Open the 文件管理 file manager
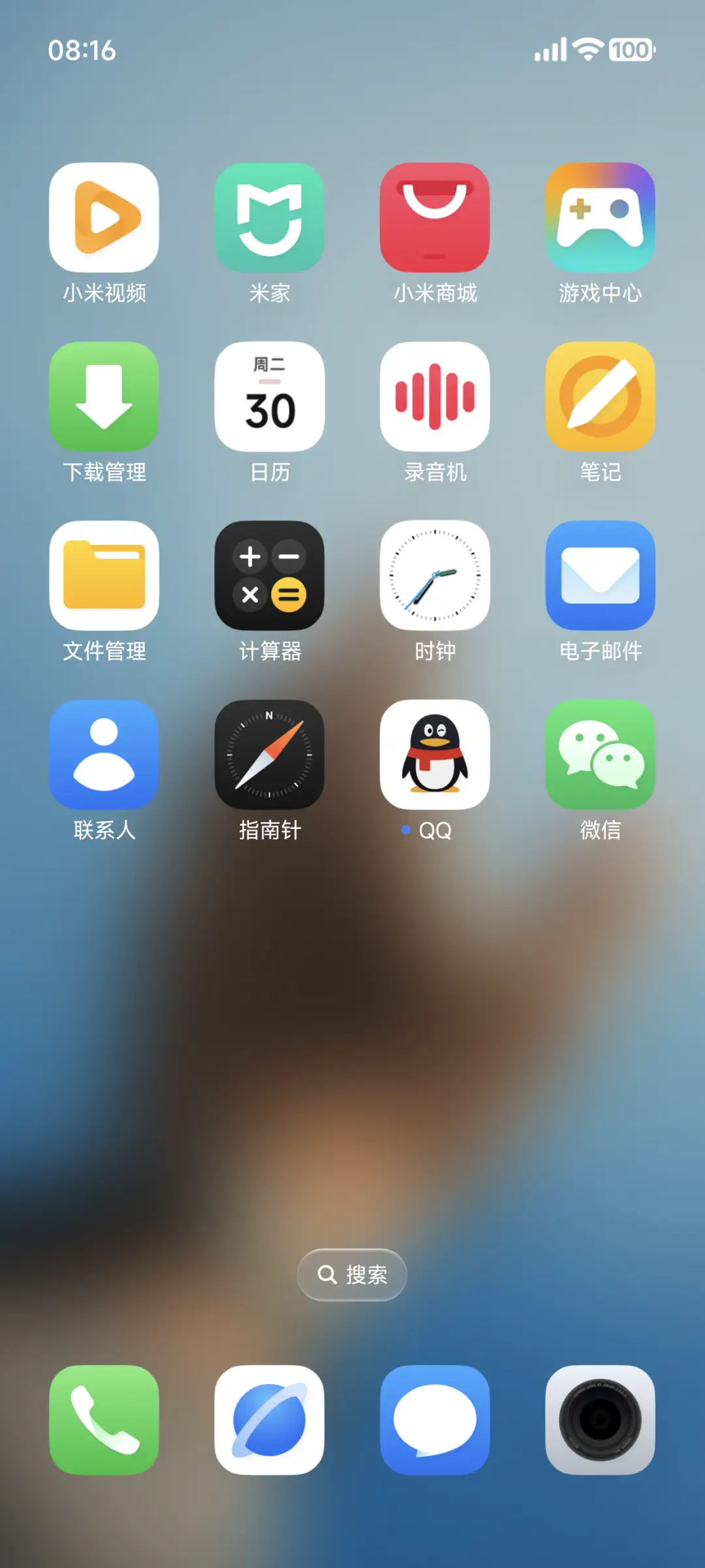The height and width of the screenshot is (1568, 705). point(104,576)
